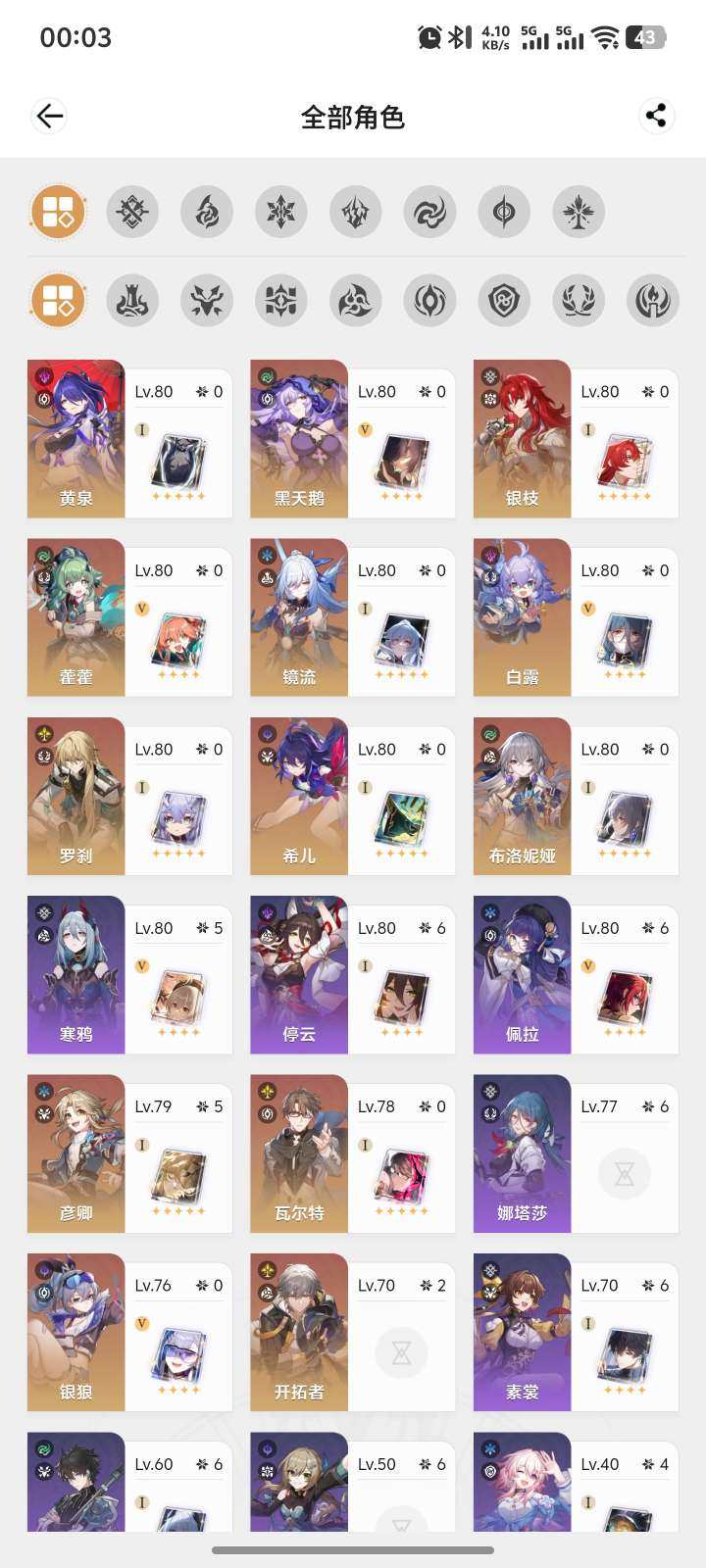Filter characters by fire element
The image size is (706, 1568).
[x=207, y=212]
